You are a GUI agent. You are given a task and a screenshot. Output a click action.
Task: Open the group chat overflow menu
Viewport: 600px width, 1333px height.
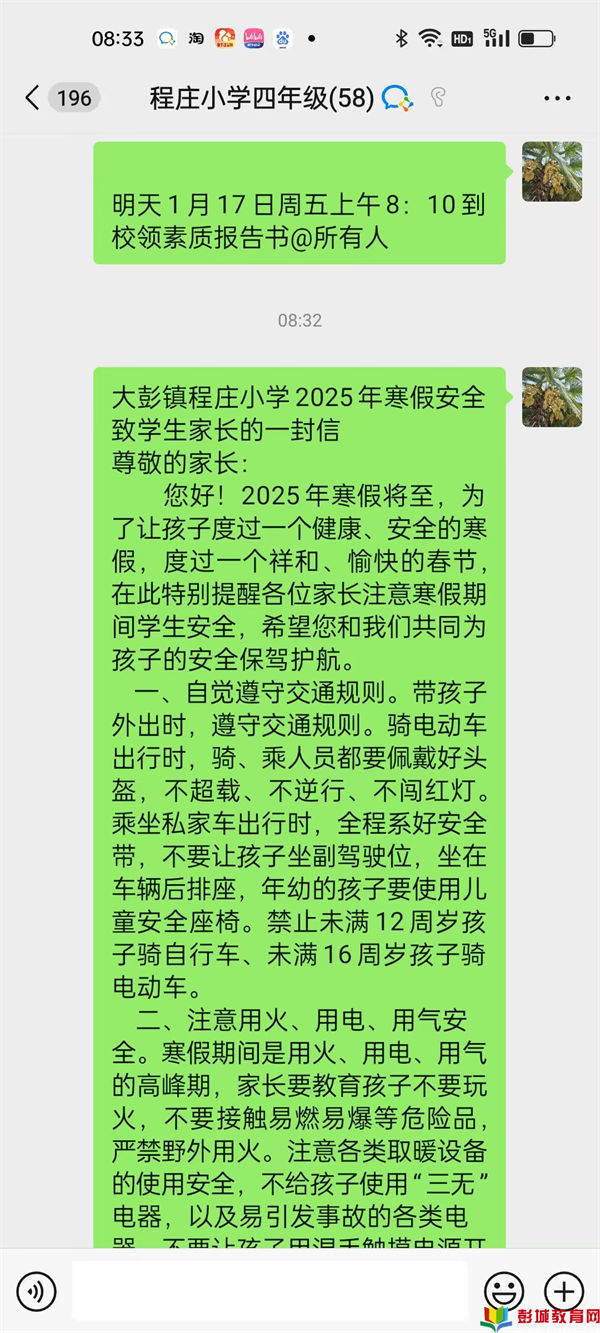tap(557, 98)
